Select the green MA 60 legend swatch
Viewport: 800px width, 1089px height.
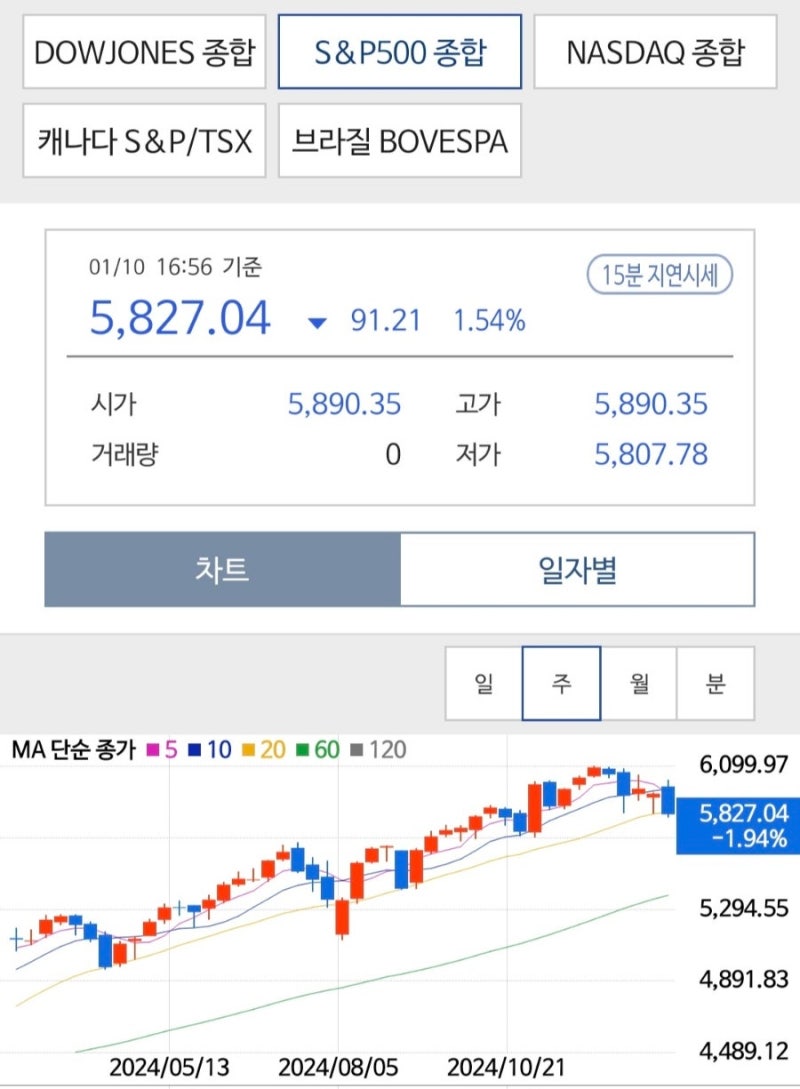coord(302,748)
